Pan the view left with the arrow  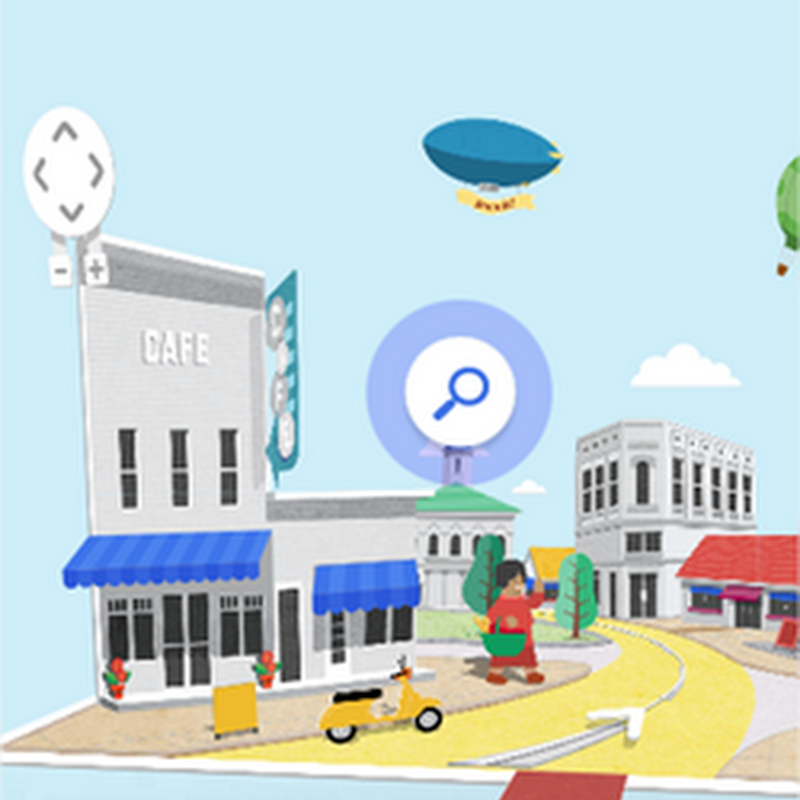point(40,173)
